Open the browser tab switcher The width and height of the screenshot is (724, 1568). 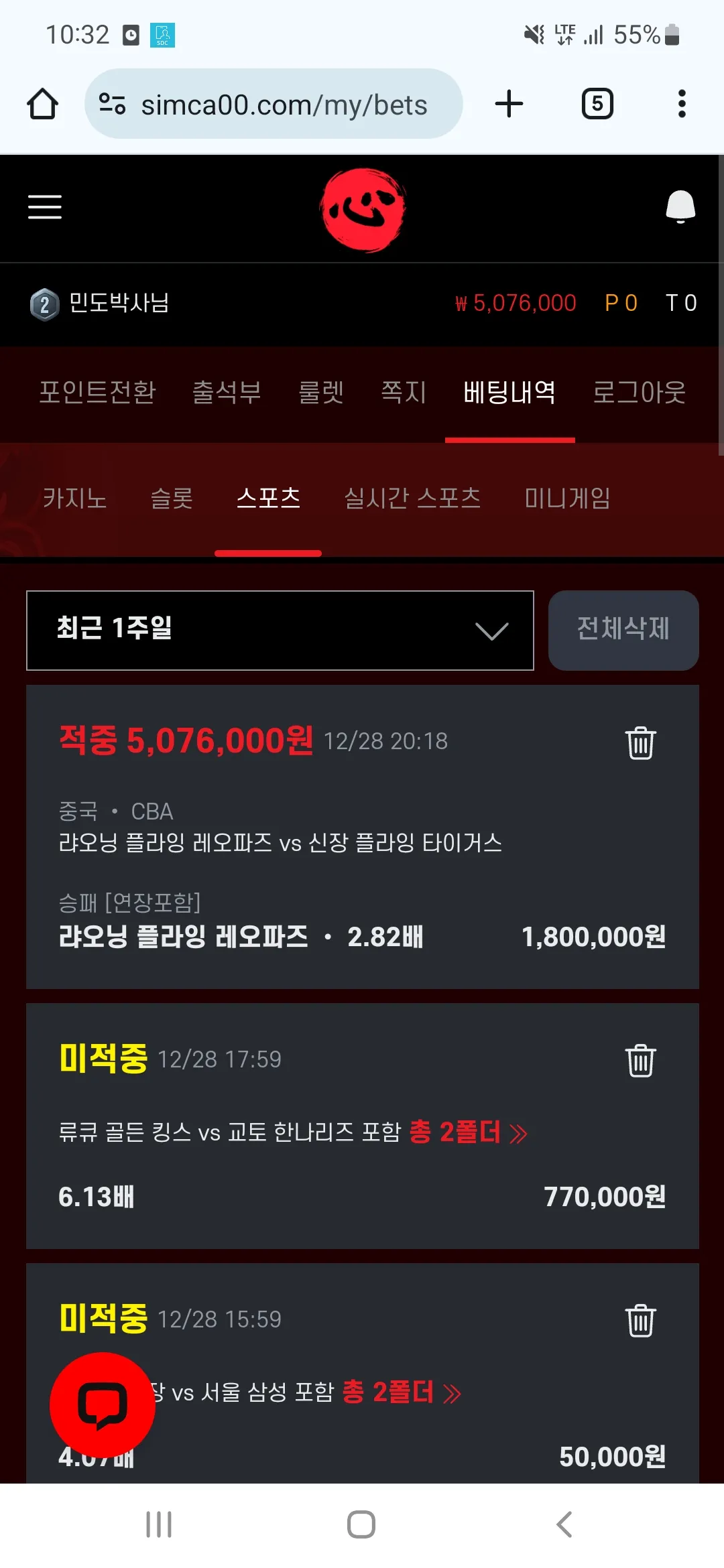click(597, 104)
